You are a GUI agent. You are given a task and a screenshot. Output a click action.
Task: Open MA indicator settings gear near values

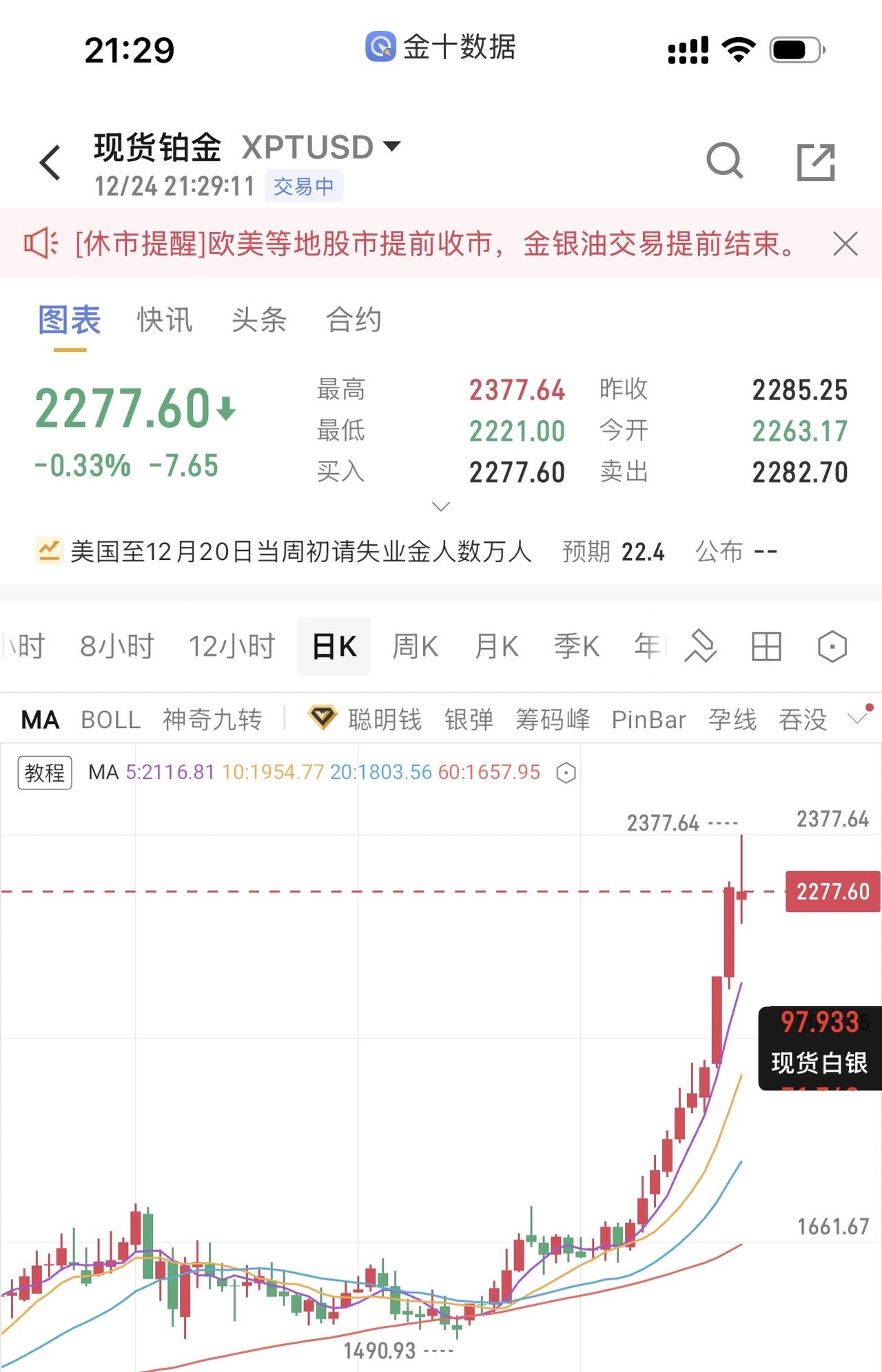click(x=565, y=773)
